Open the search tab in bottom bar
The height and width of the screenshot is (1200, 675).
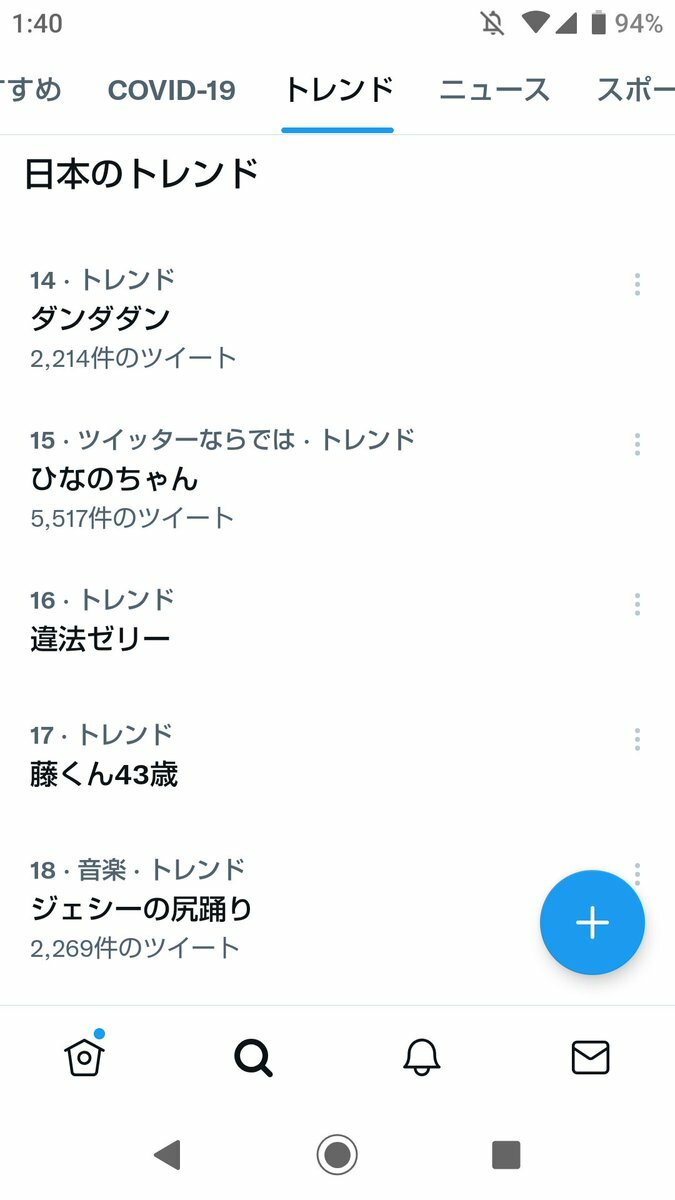(x=253, y=1057)
